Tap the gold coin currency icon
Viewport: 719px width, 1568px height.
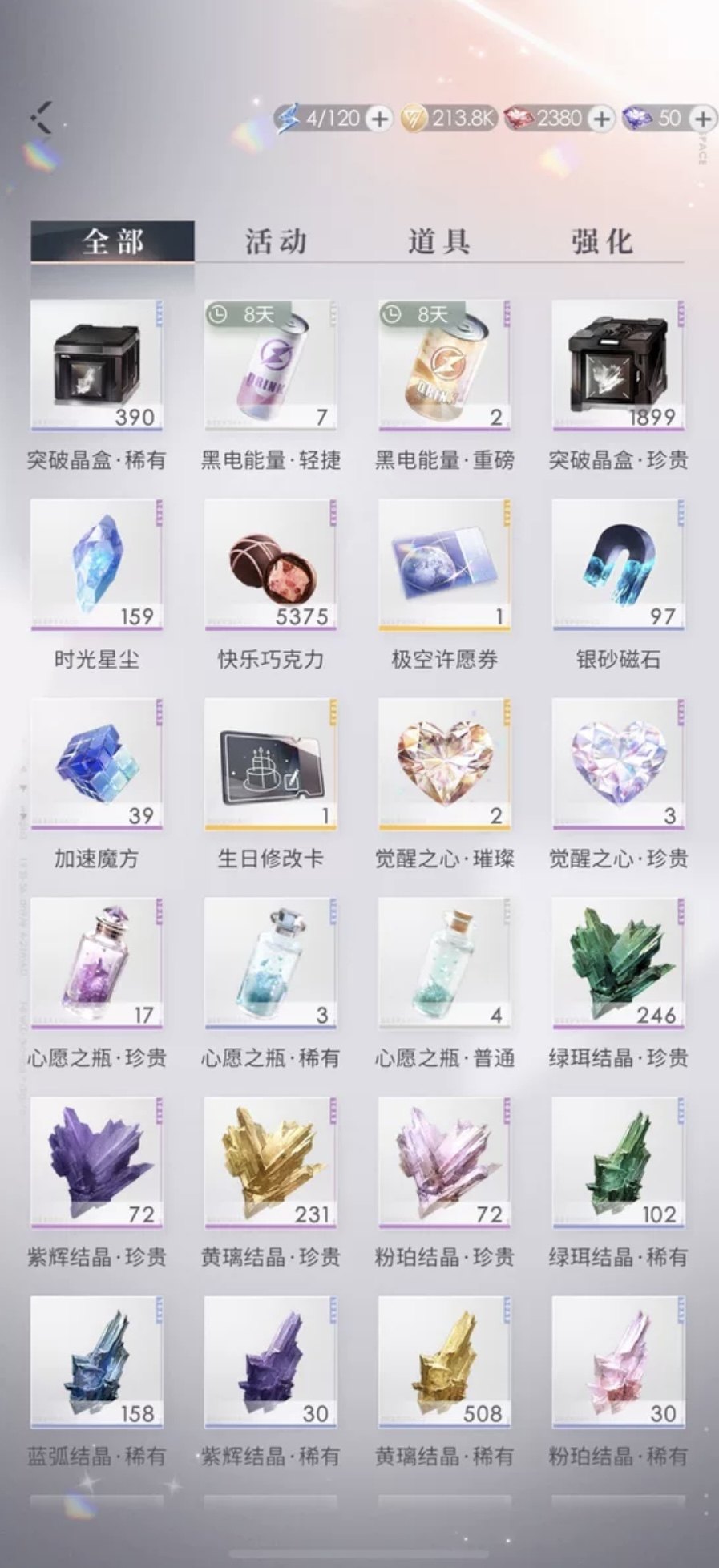[411, 117]
